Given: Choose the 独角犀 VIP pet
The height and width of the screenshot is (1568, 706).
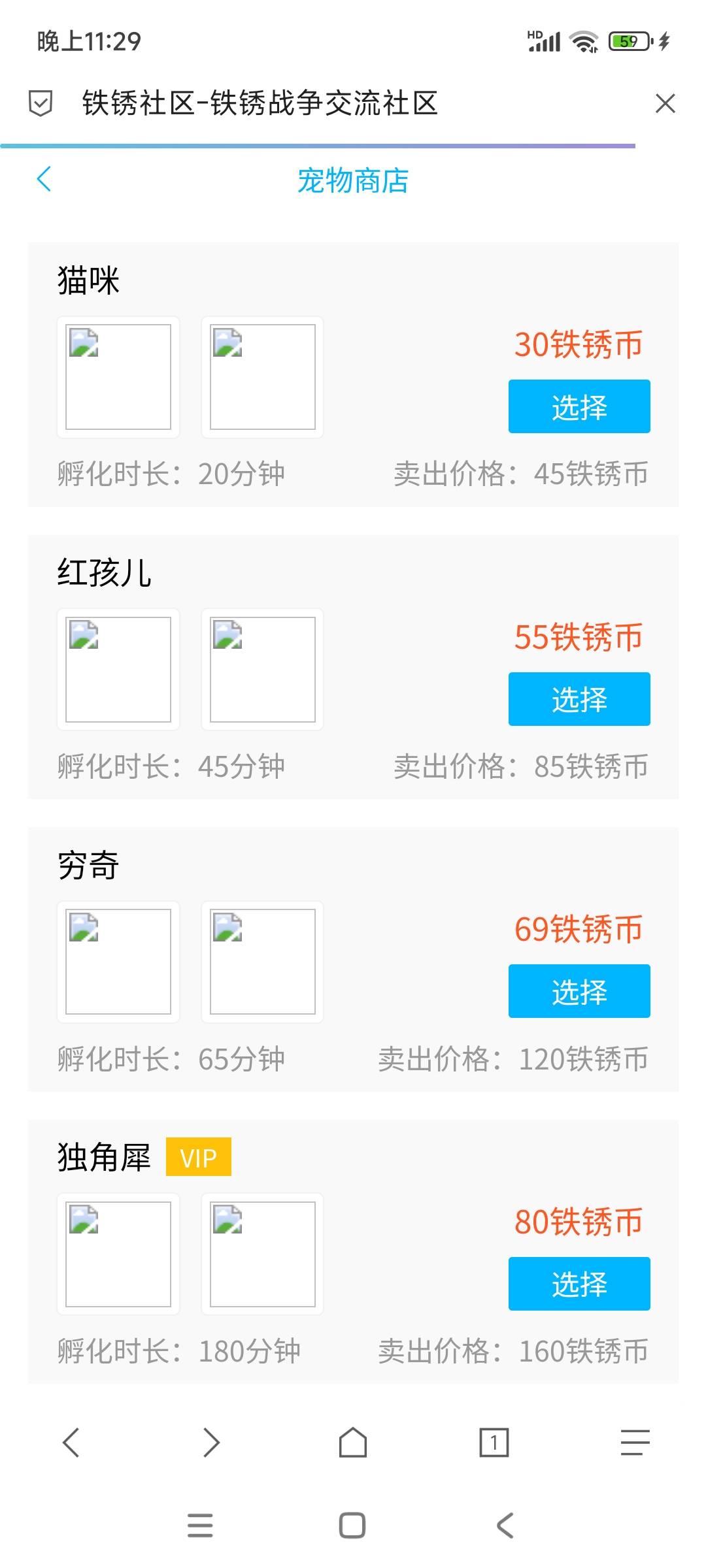Looking at the screenshot, I should tap(579, 1284).
